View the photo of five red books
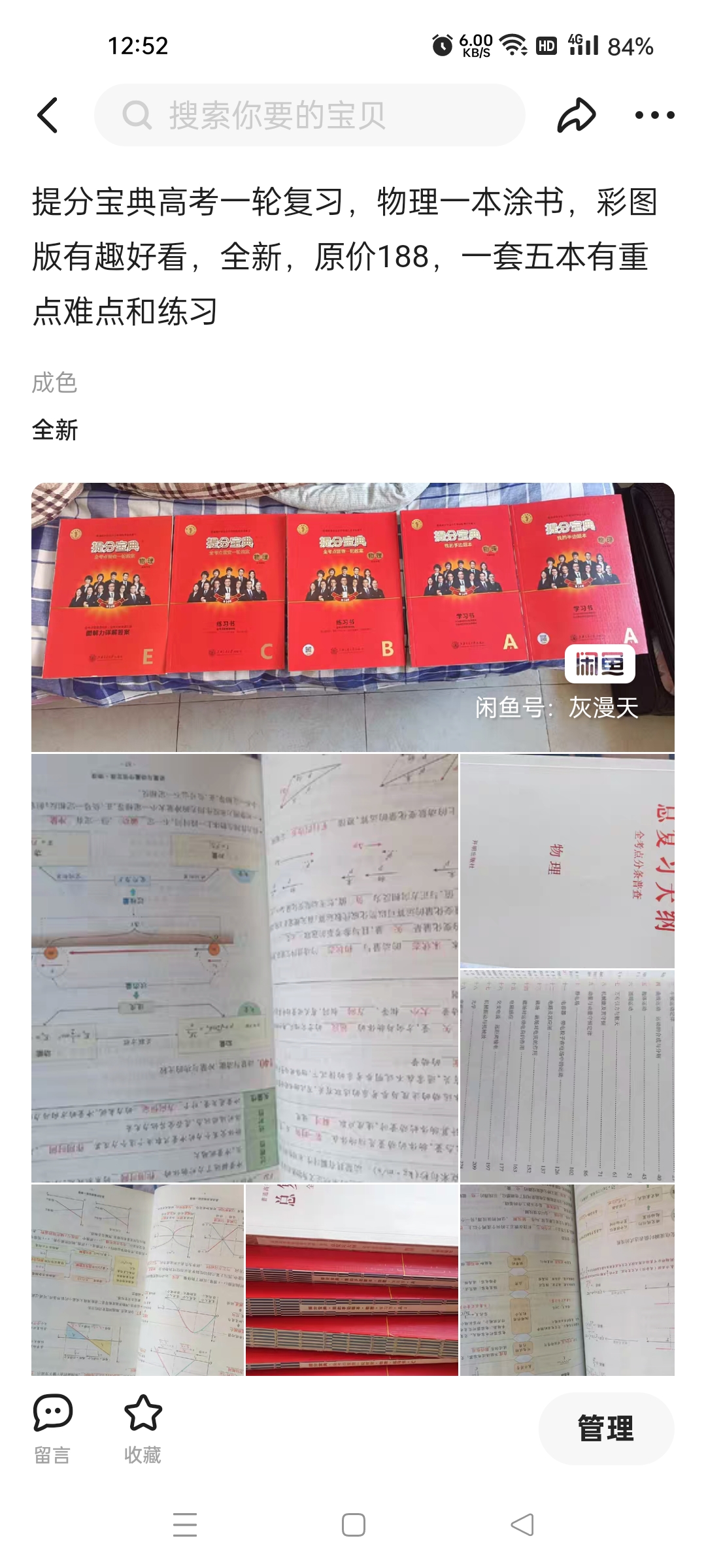706x1568 pixels. pos(353,617)
